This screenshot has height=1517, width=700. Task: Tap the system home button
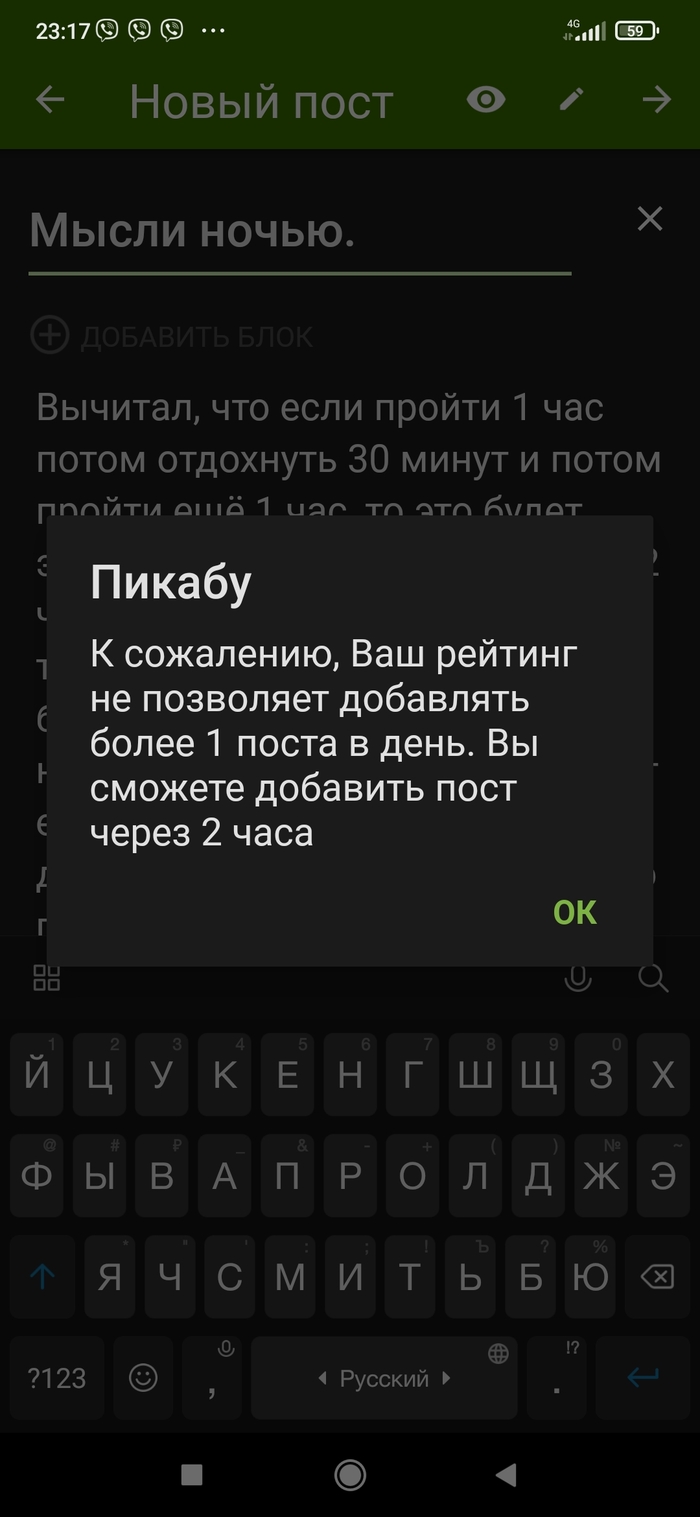click(350, 1474)
